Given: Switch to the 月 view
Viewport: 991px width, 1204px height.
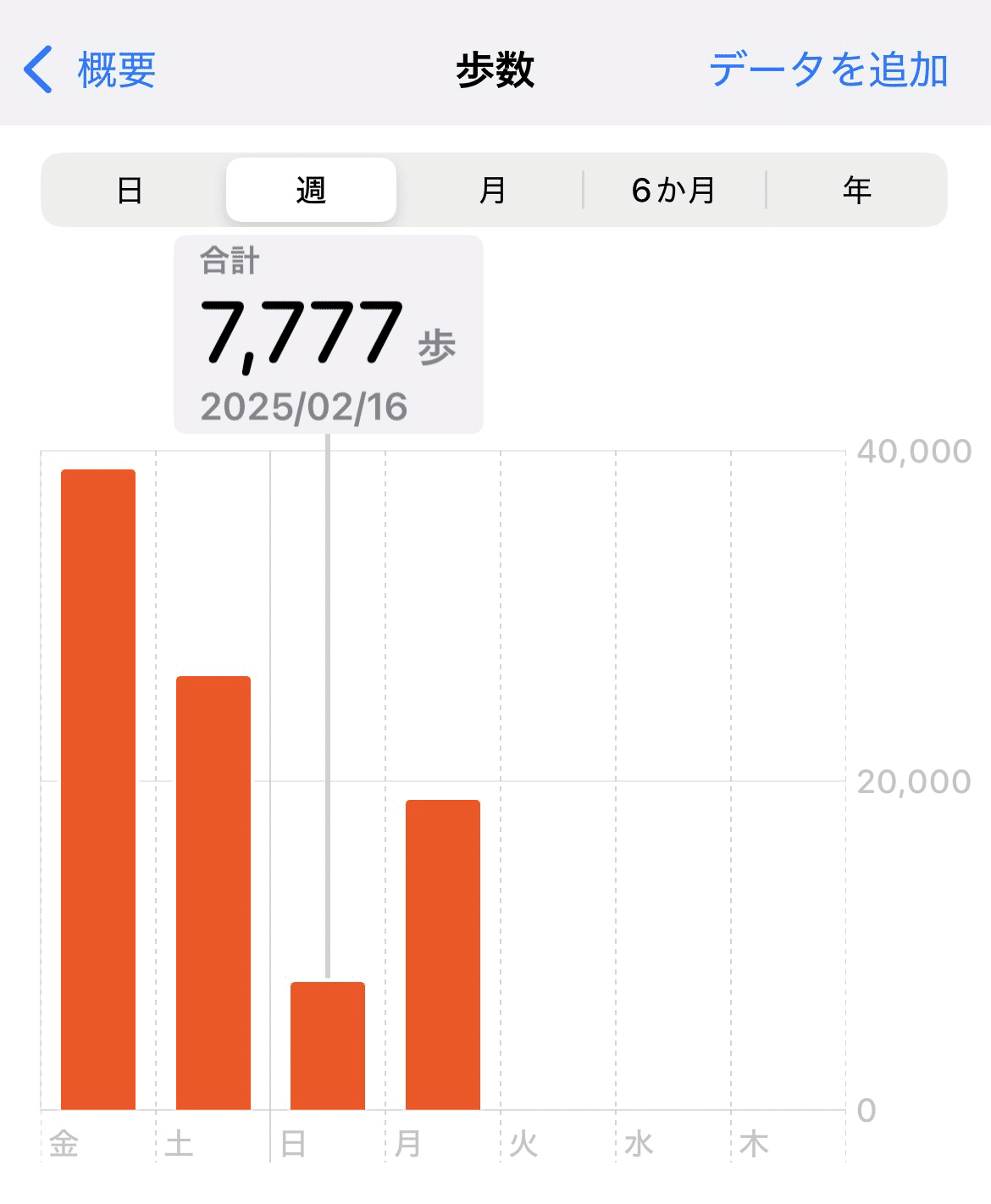Looking at the screenshot, I should click(x=492, y=190).
